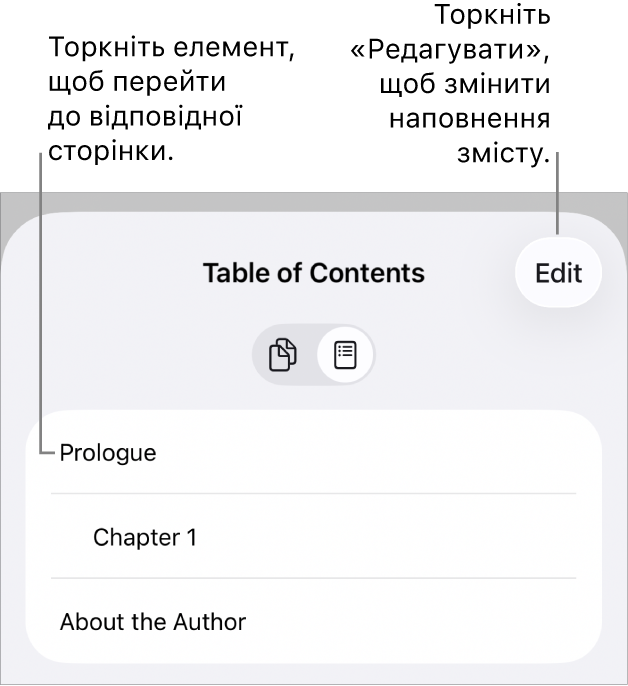Select the table of contents view

coord(345,355)
